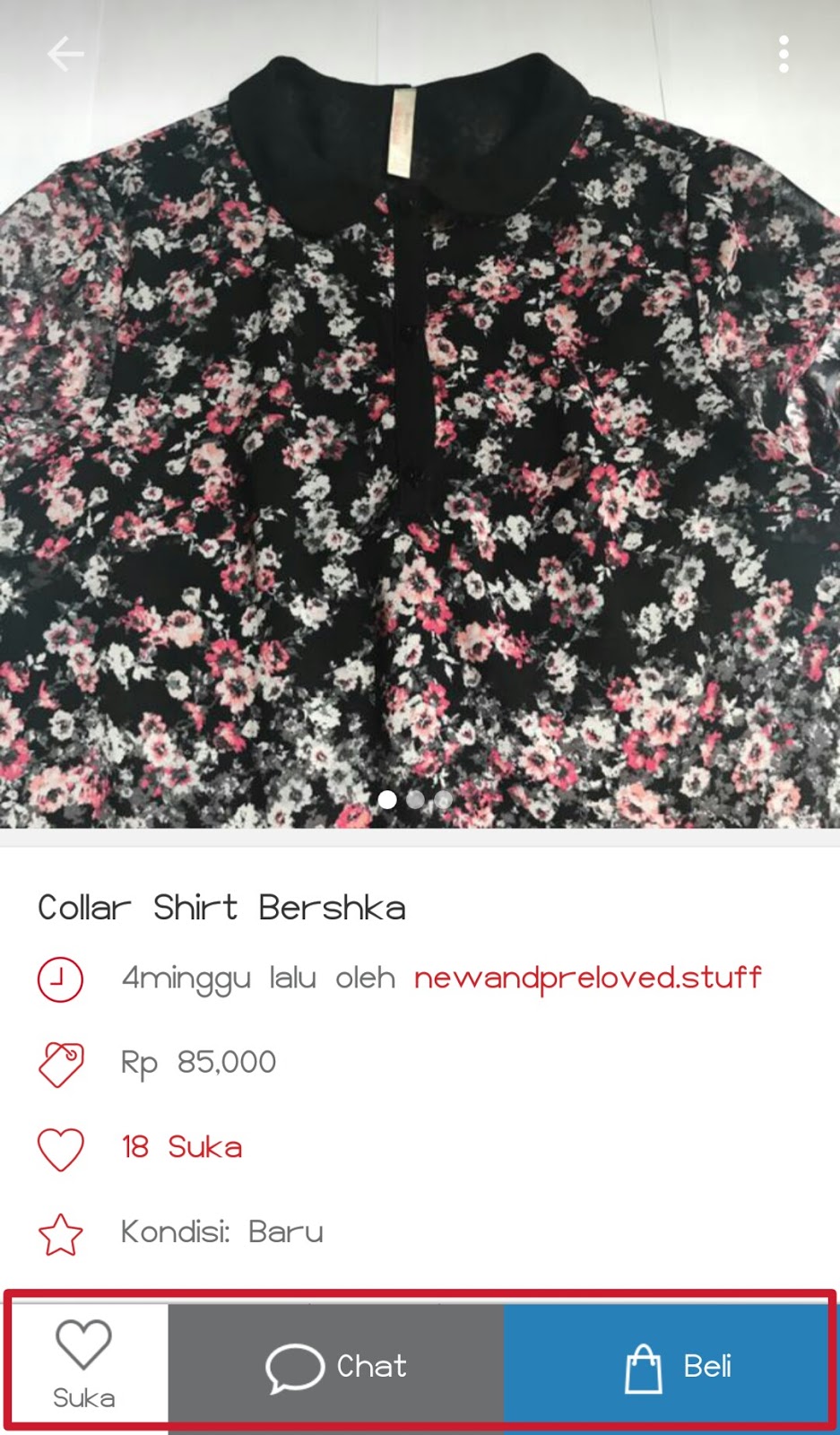Open seller profile newandpreloved.stuff
The height and width of the screenshot is (1435, 840).
pyautogui.click(x=587, y=977)
